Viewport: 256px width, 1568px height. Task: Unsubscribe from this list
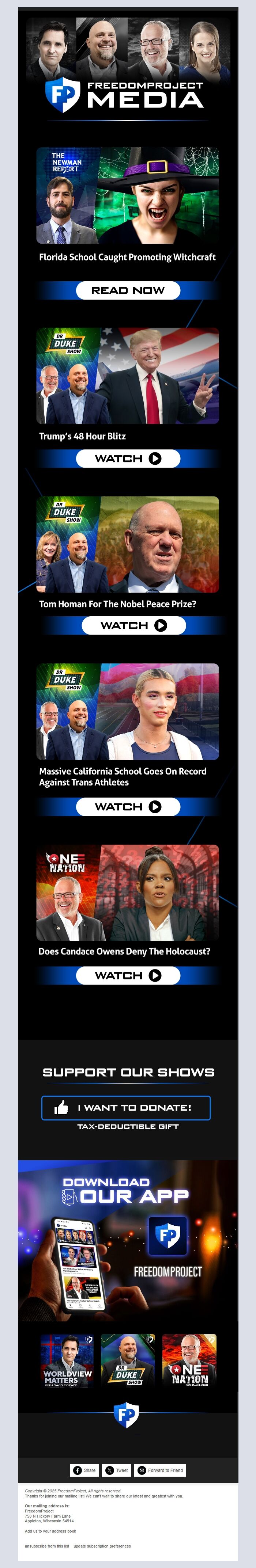[47, 1545]
